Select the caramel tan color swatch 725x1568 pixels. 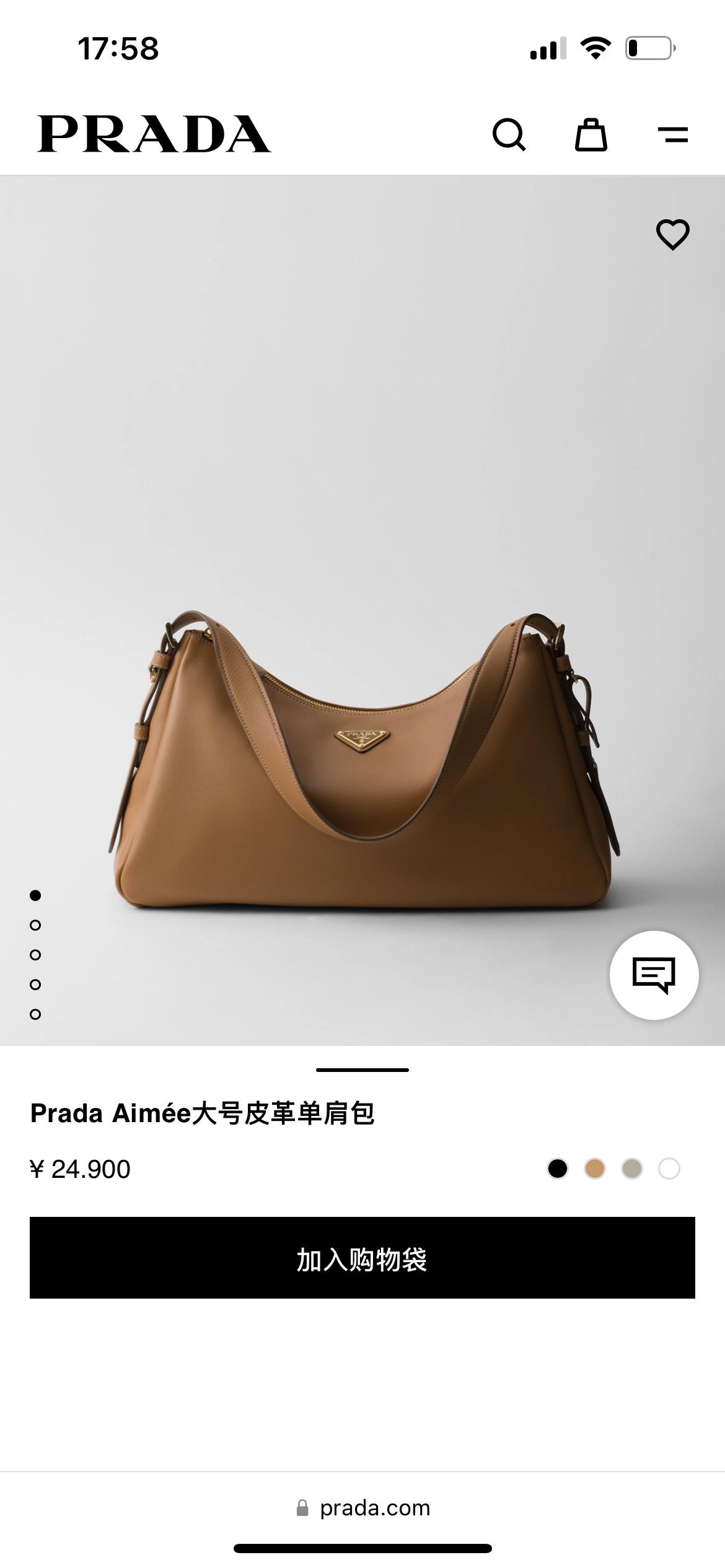point(595,1169)
